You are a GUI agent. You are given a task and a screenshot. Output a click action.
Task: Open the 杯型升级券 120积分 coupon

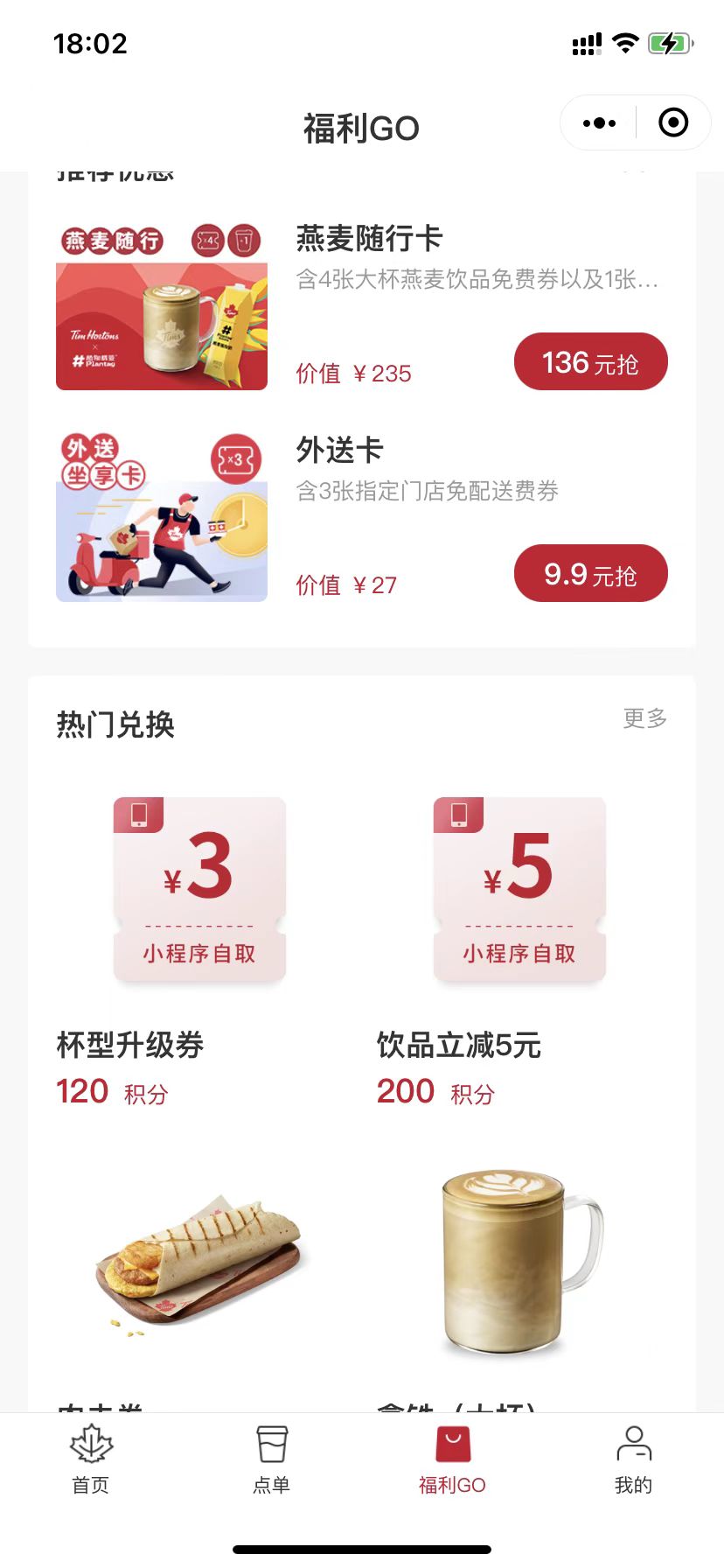point(199,890)
